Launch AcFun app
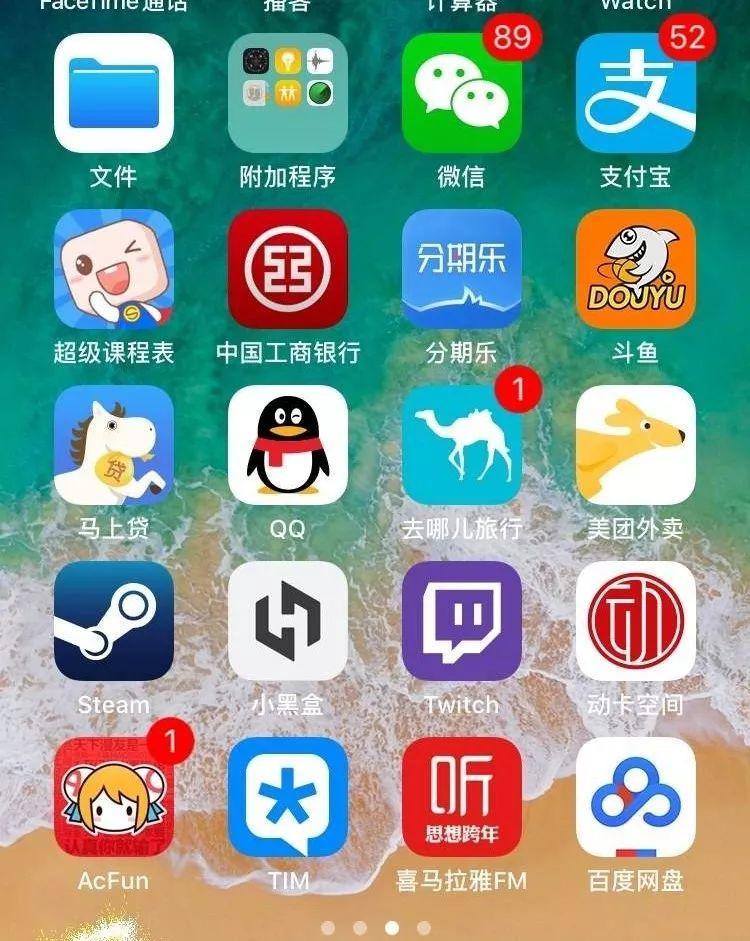 [113, 797]
